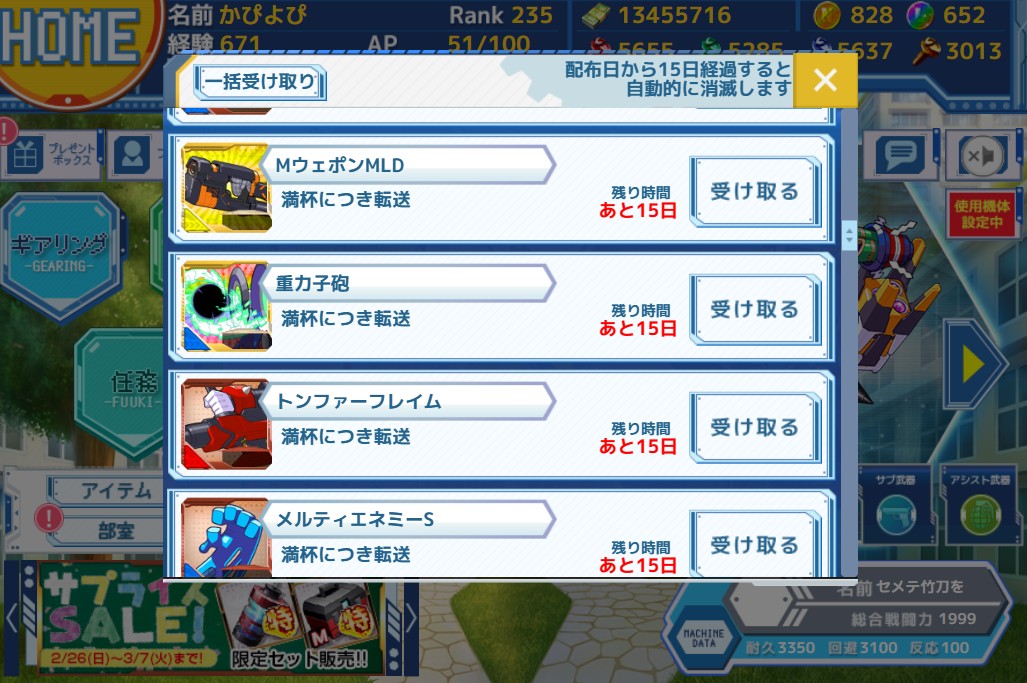This screenshot has height=683, width=1027.
Task: Close the present box dialog
Action: click(x=825, y=81)
